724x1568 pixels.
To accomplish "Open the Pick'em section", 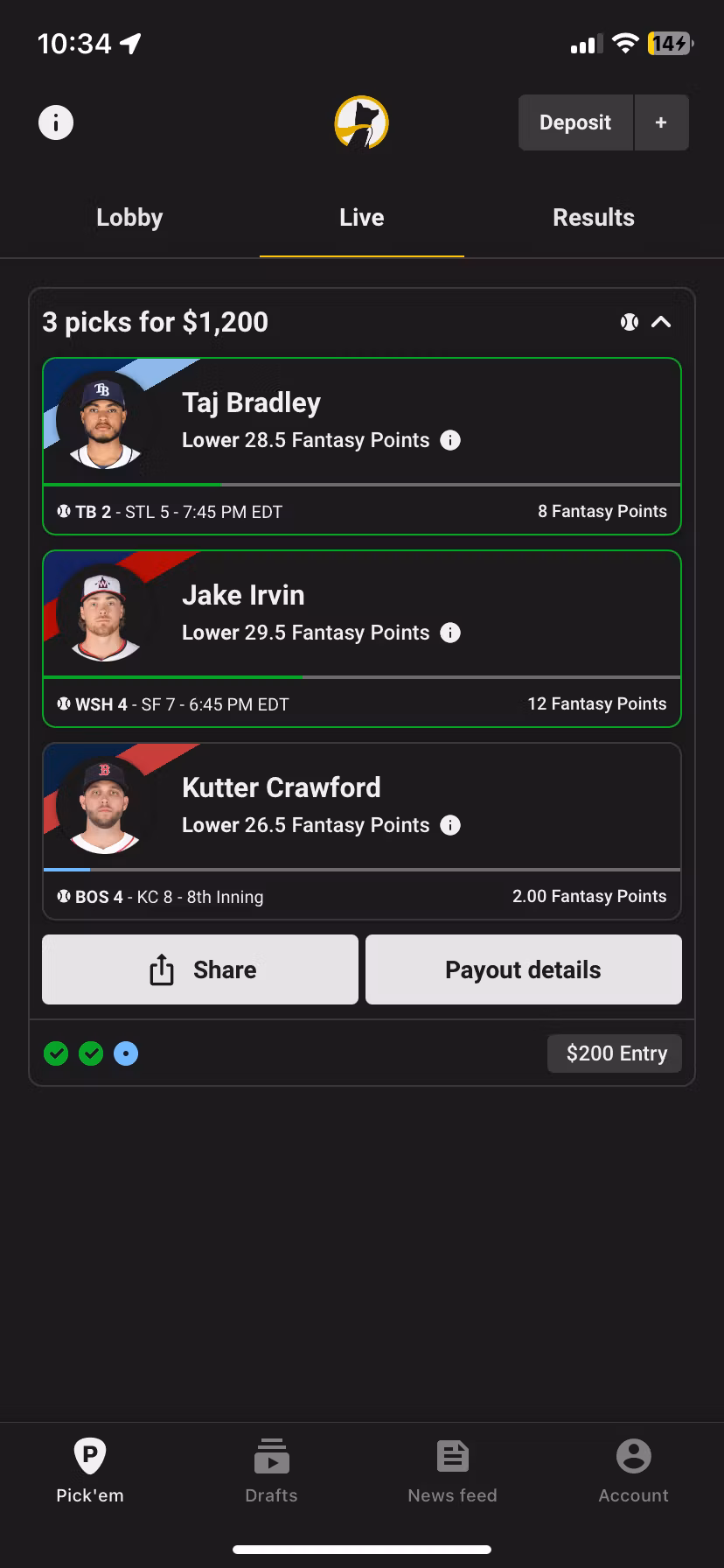I will coord(90,1470).
